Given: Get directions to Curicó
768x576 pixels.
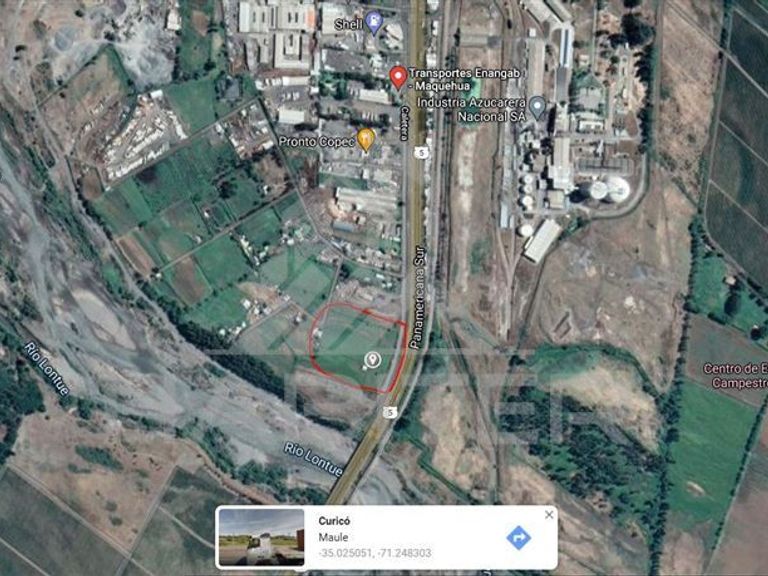Looking at the screenshot, I should click(x=518, y=538).
